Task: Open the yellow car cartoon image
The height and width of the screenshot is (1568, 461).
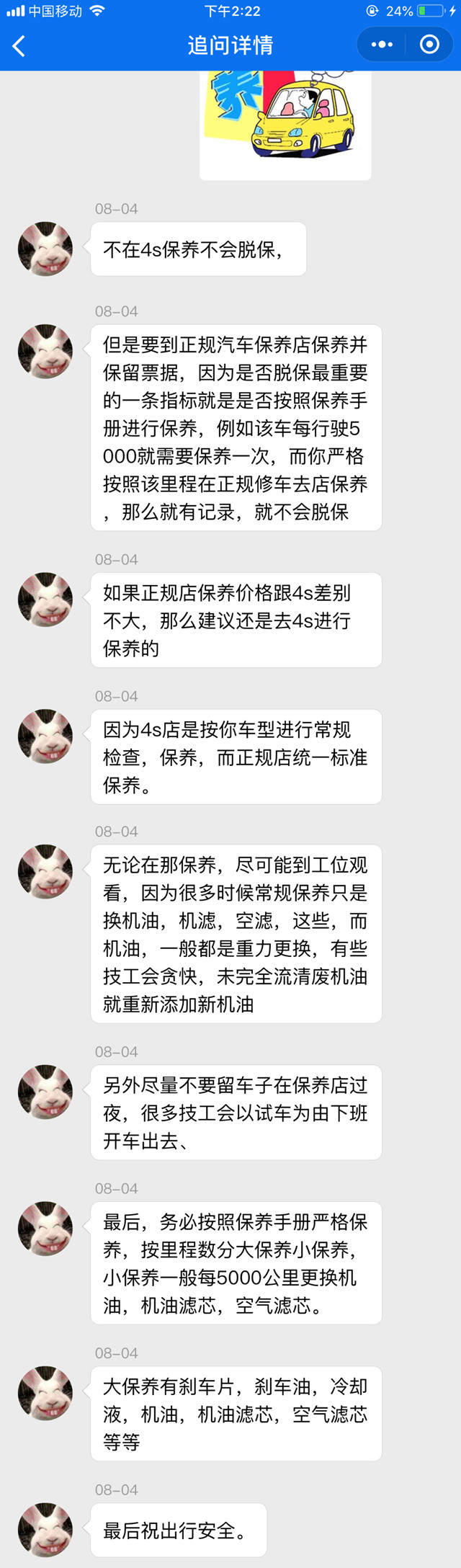Action: [285, 122]
